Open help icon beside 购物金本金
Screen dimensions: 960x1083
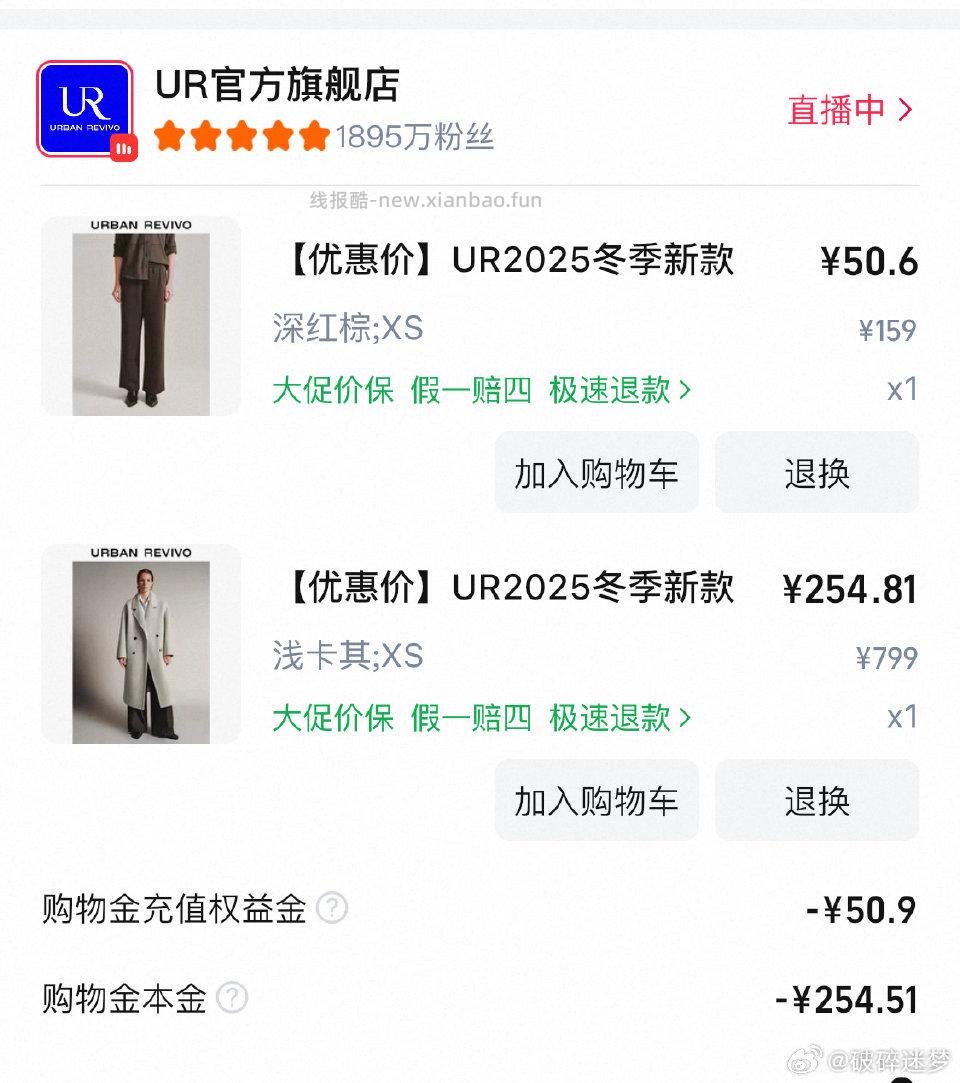click(x=232, y=997)
